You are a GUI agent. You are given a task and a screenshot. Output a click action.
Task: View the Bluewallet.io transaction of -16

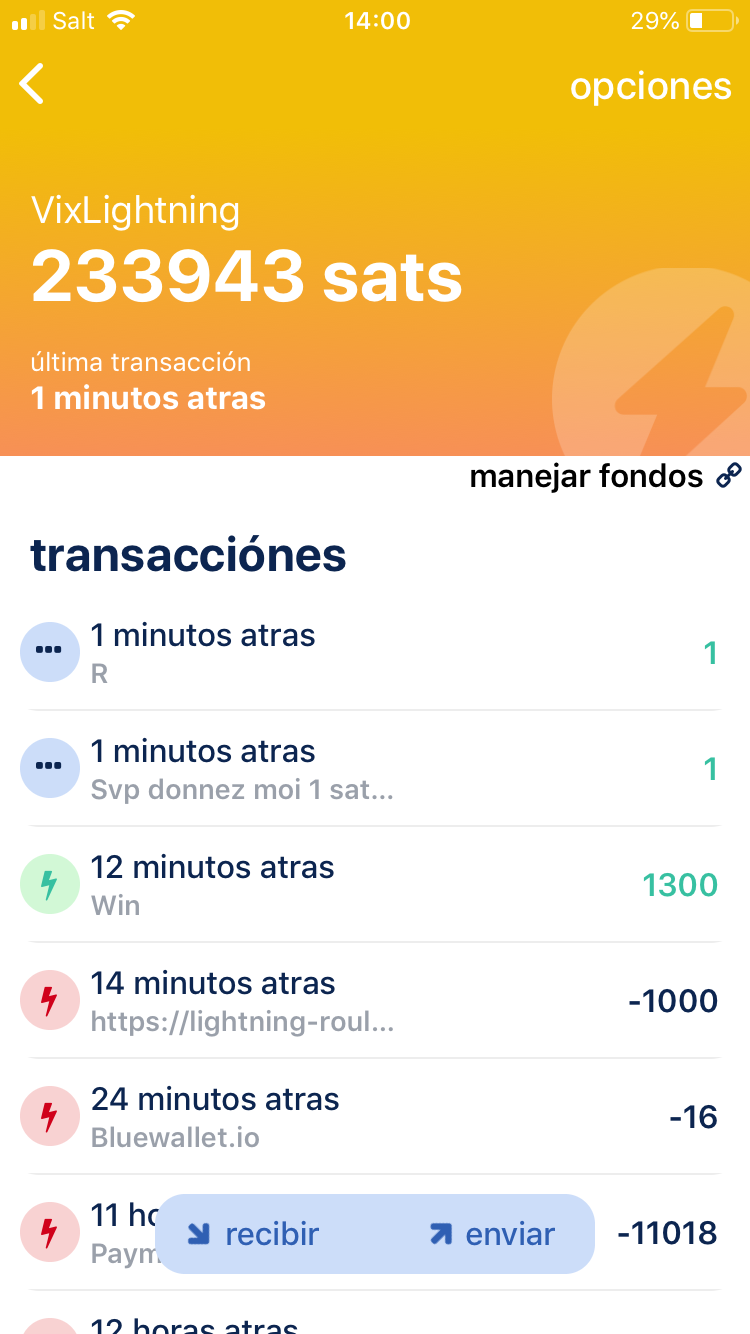[x=370, y=1117]
